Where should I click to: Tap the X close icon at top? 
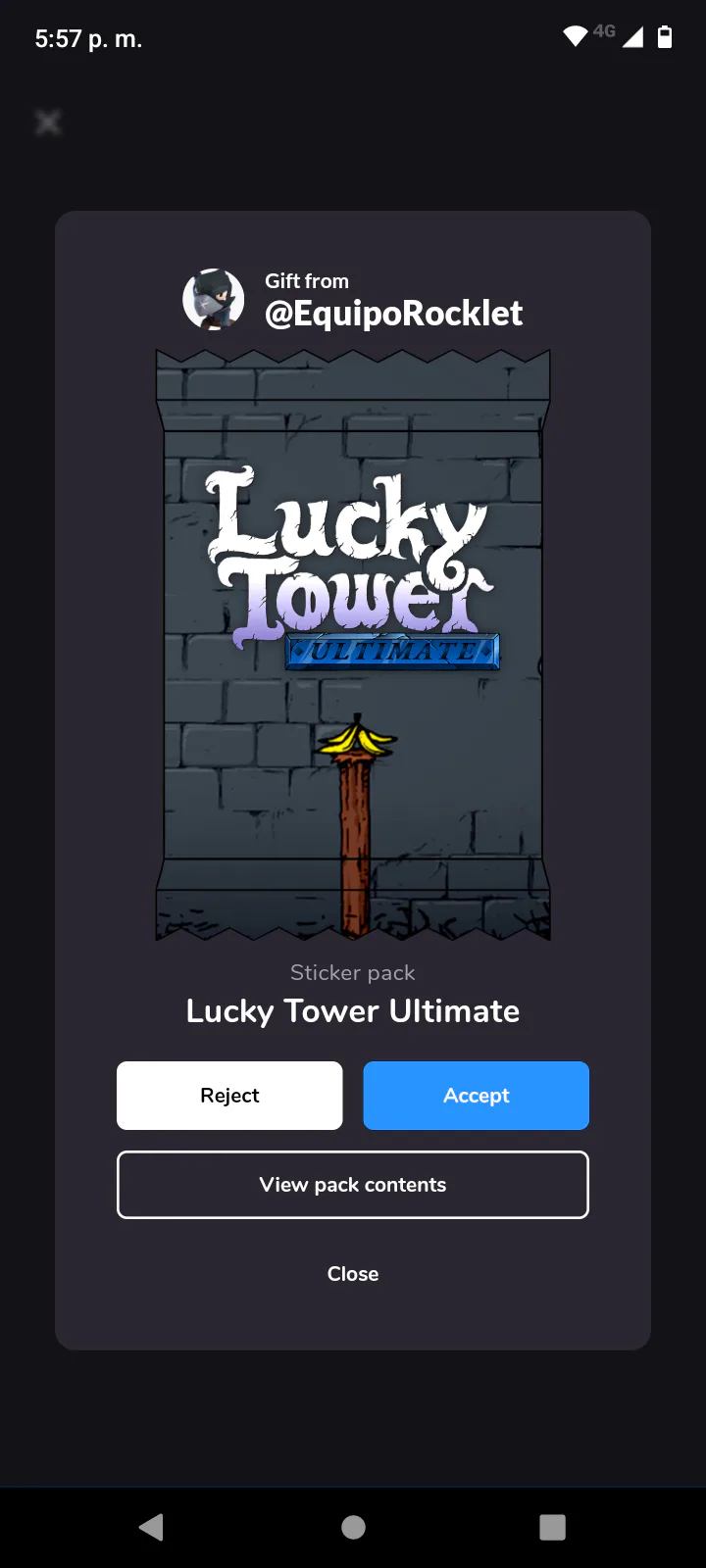coord(48,122)
